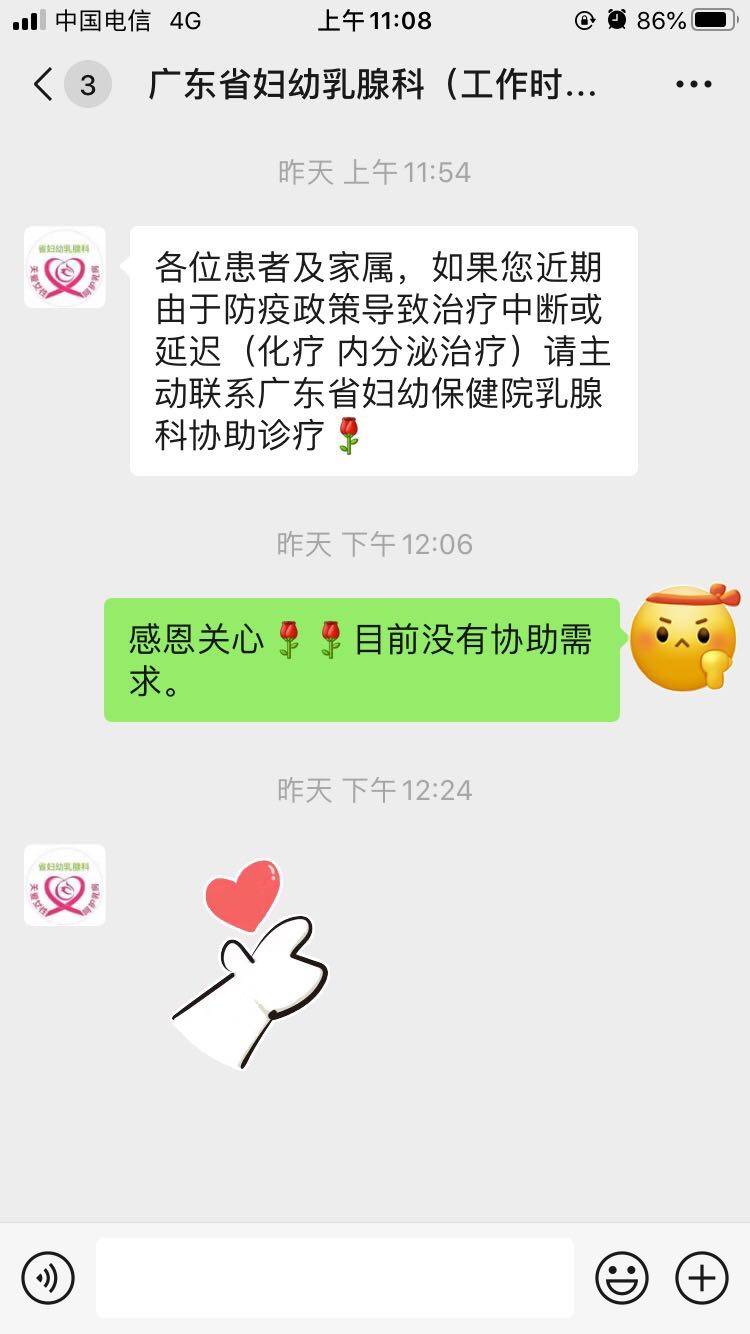Go back to the chat list
The width and height of the screenshot is (750, 1334).
pyautogui.click(x=44, y=85)
